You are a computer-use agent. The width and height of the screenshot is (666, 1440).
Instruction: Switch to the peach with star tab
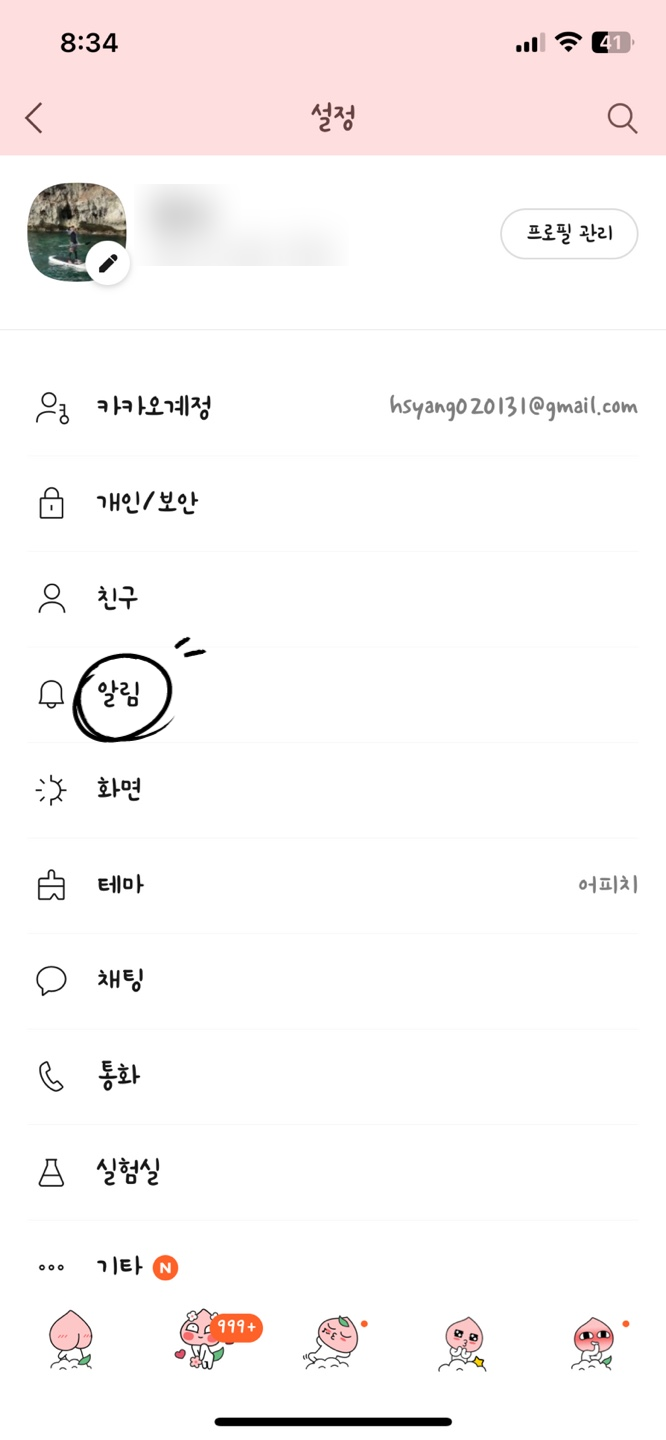coord(464,1340)
